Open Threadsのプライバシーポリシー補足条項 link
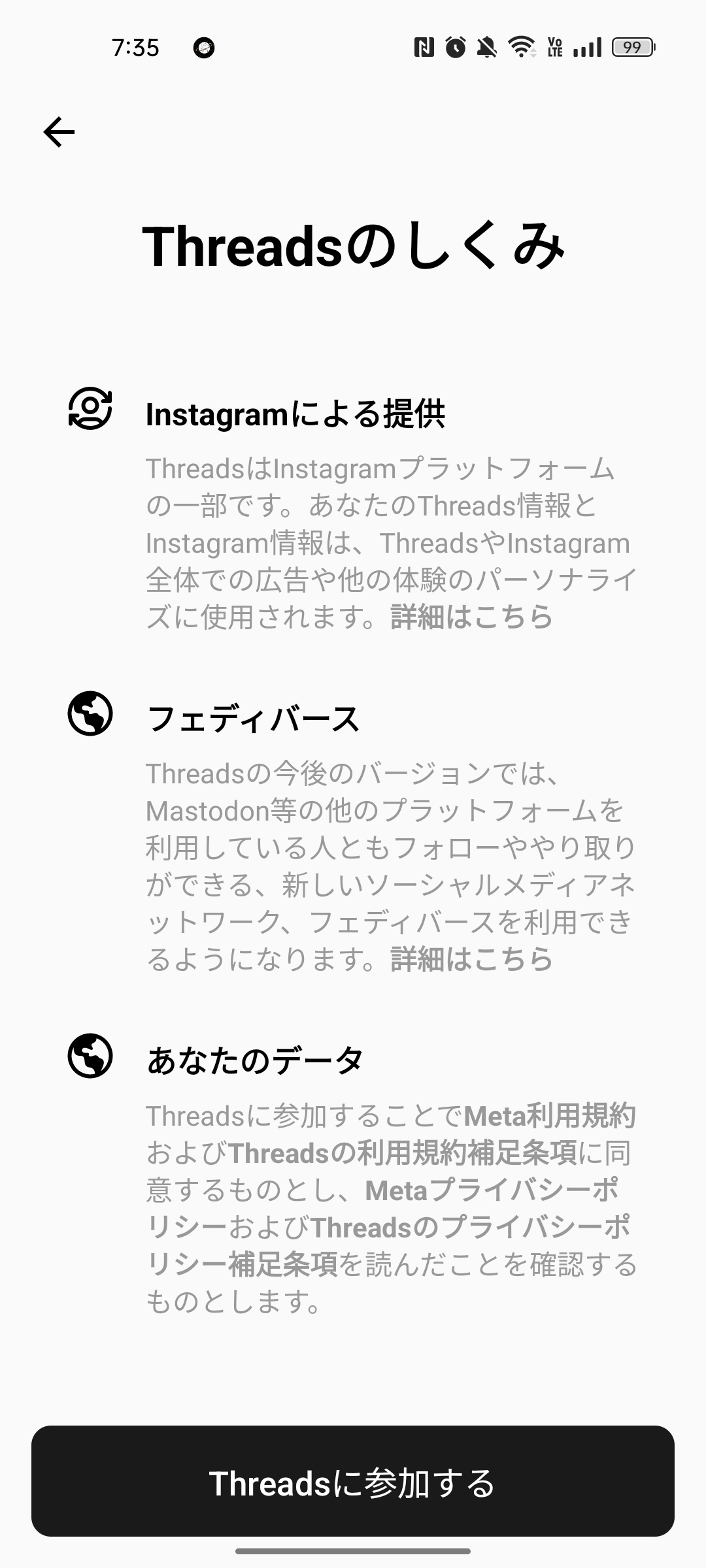Image resolution: width=706 pixels, height=1568 pixels. point(469,1228)
